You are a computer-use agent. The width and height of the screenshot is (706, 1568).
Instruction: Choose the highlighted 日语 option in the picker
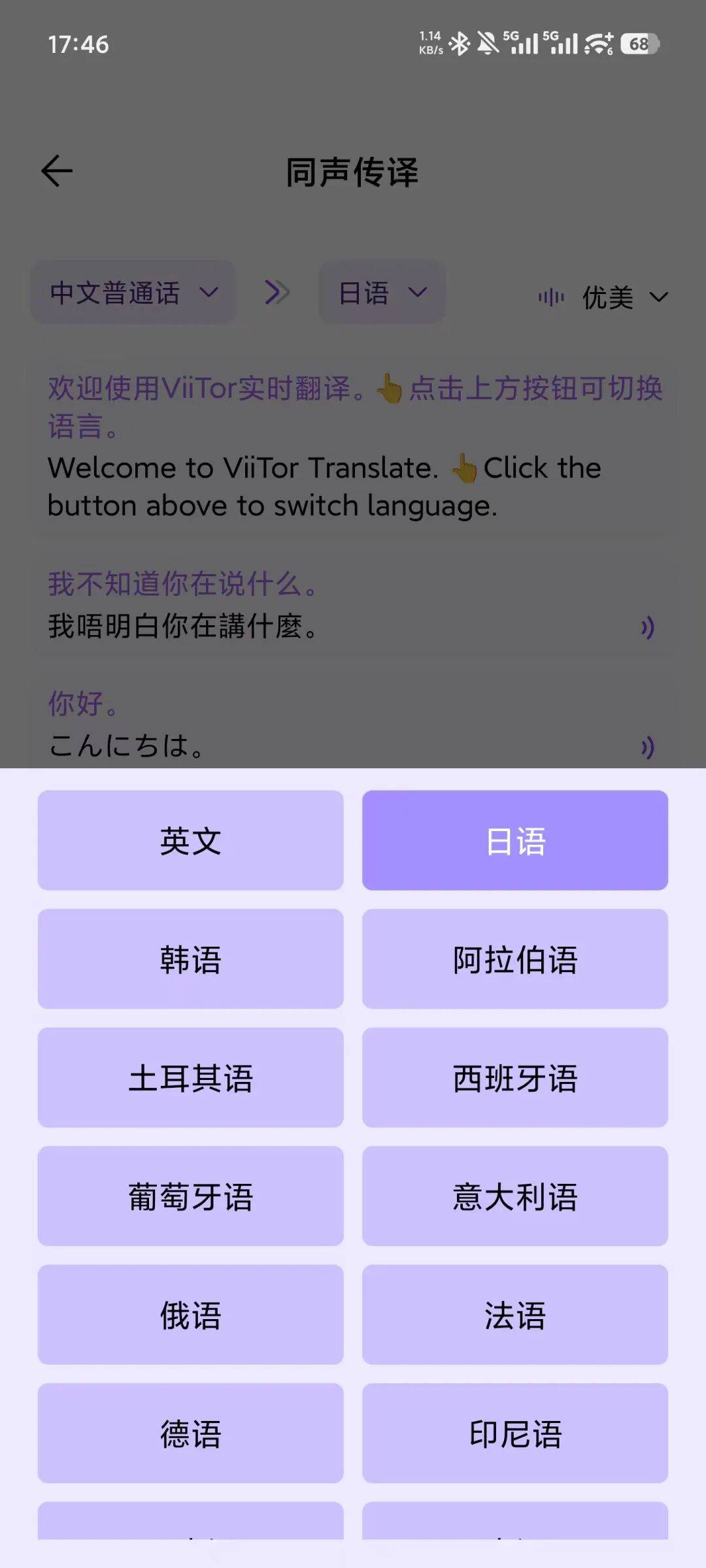click(515, 840)
